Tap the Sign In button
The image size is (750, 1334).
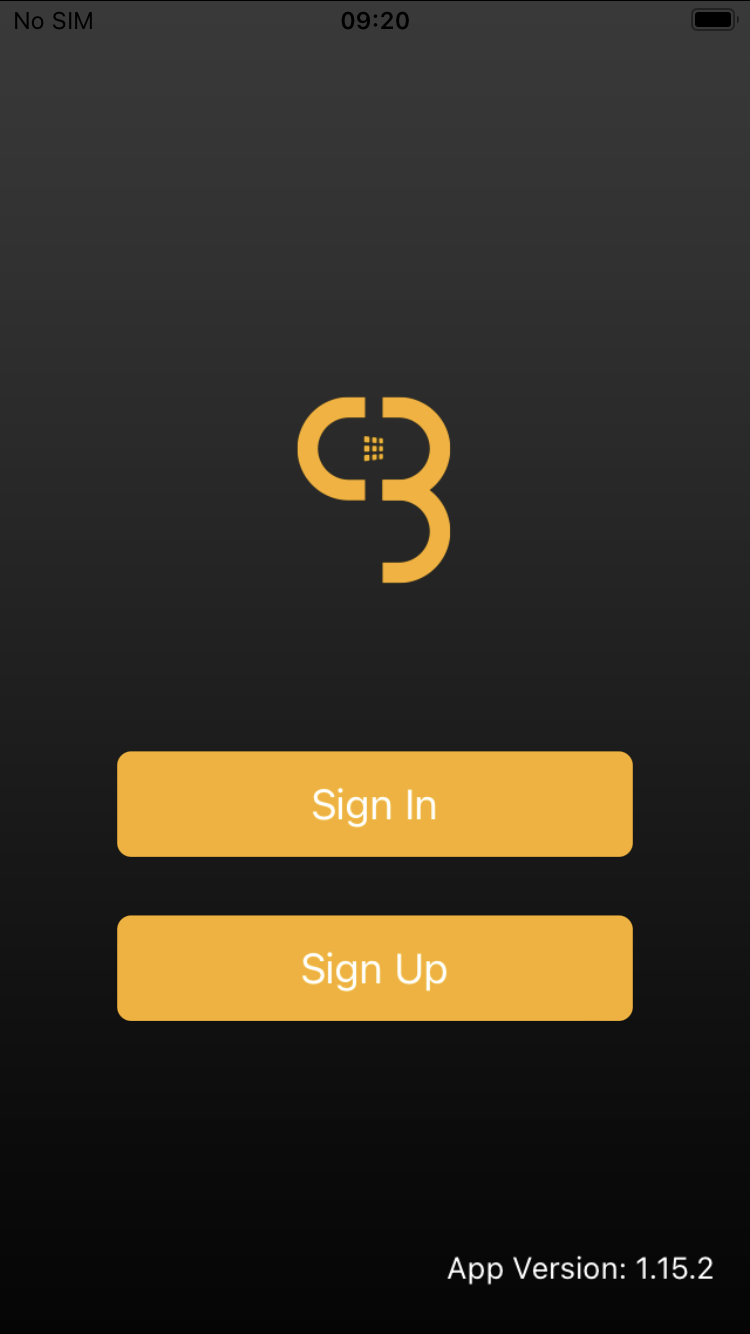point(374,804)
